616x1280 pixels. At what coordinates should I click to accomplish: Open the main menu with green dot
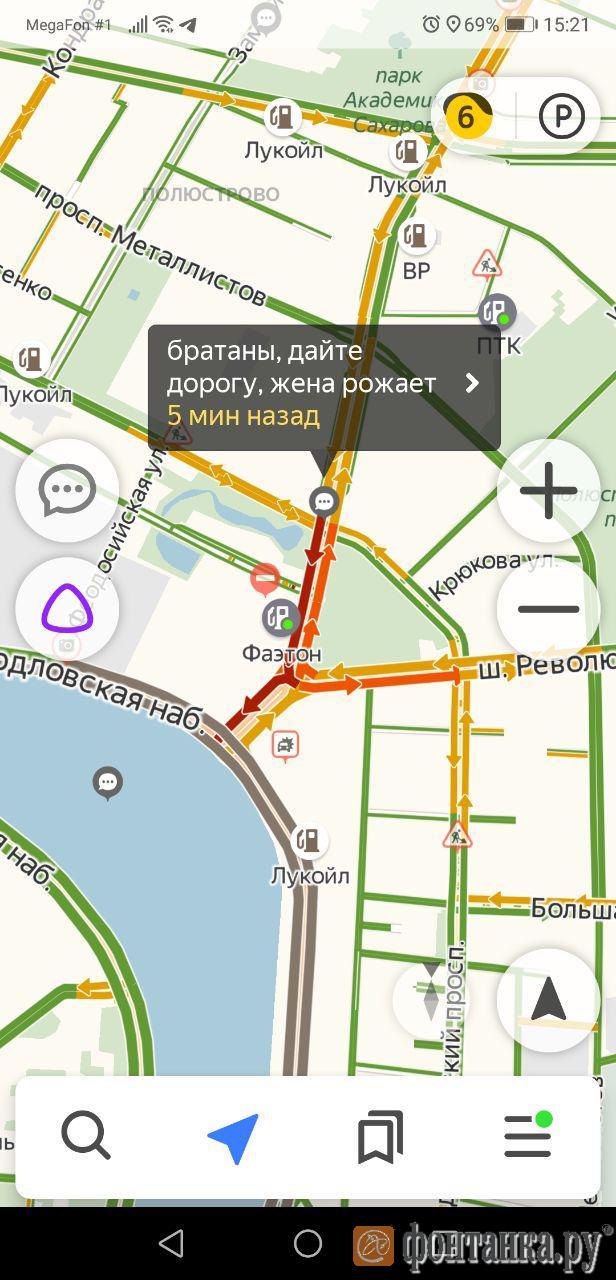tap(528, 1137)
